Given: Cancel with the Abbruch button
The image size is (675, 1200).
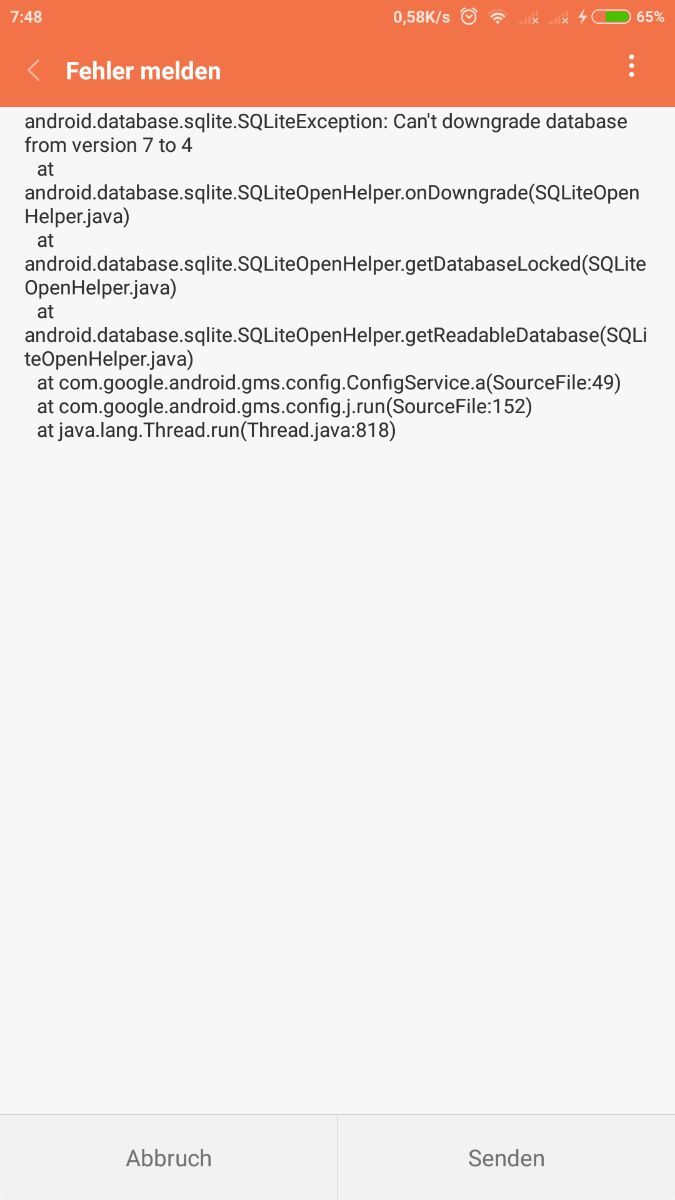Looking at the screenshot, I should click(x=168, y=1158).
